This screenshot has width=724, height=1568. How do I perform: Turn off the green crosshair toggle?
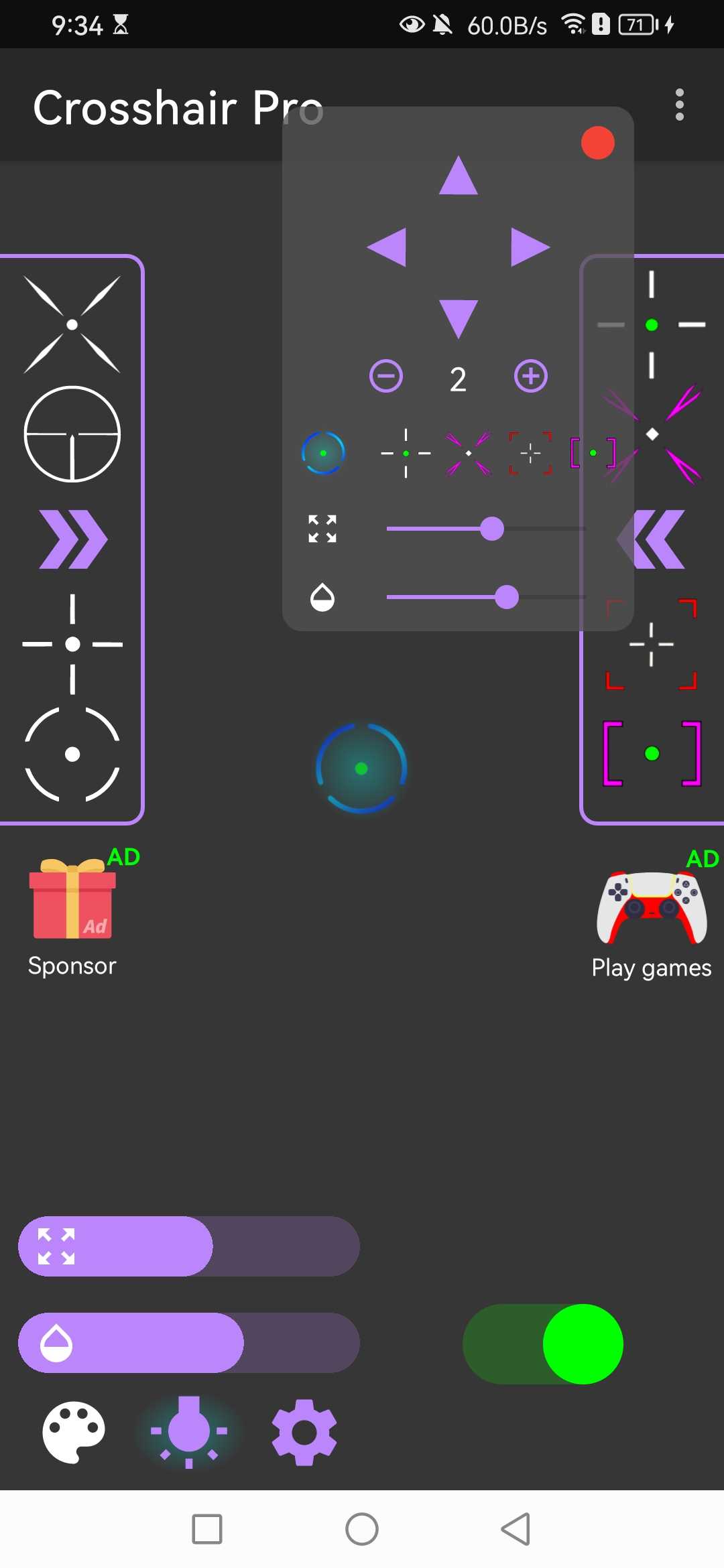[543, 1344]
